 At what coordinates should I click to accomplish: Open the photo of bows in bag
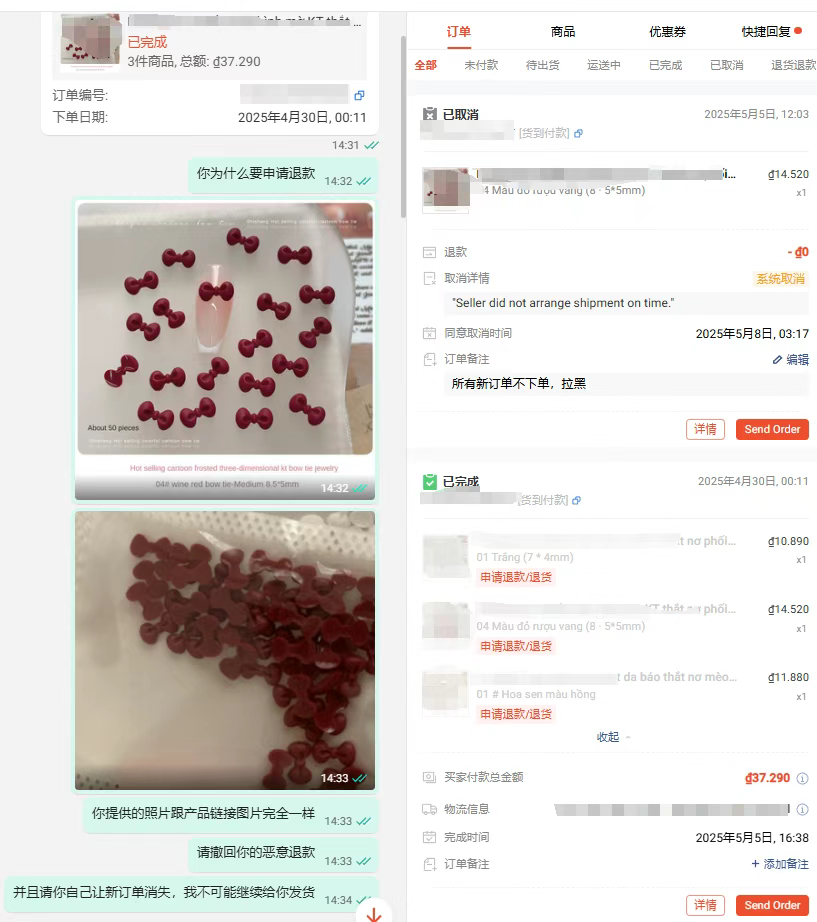(225, 650)
